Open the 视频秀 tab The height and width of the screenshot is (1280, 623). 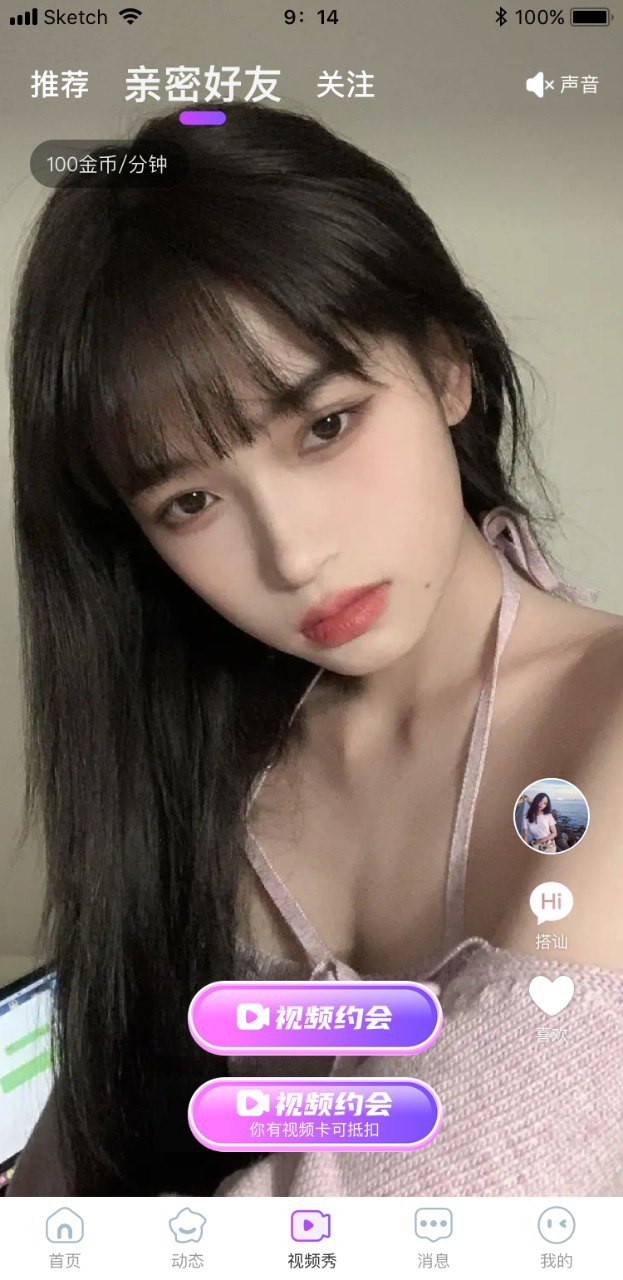[x=311, y=1238]
